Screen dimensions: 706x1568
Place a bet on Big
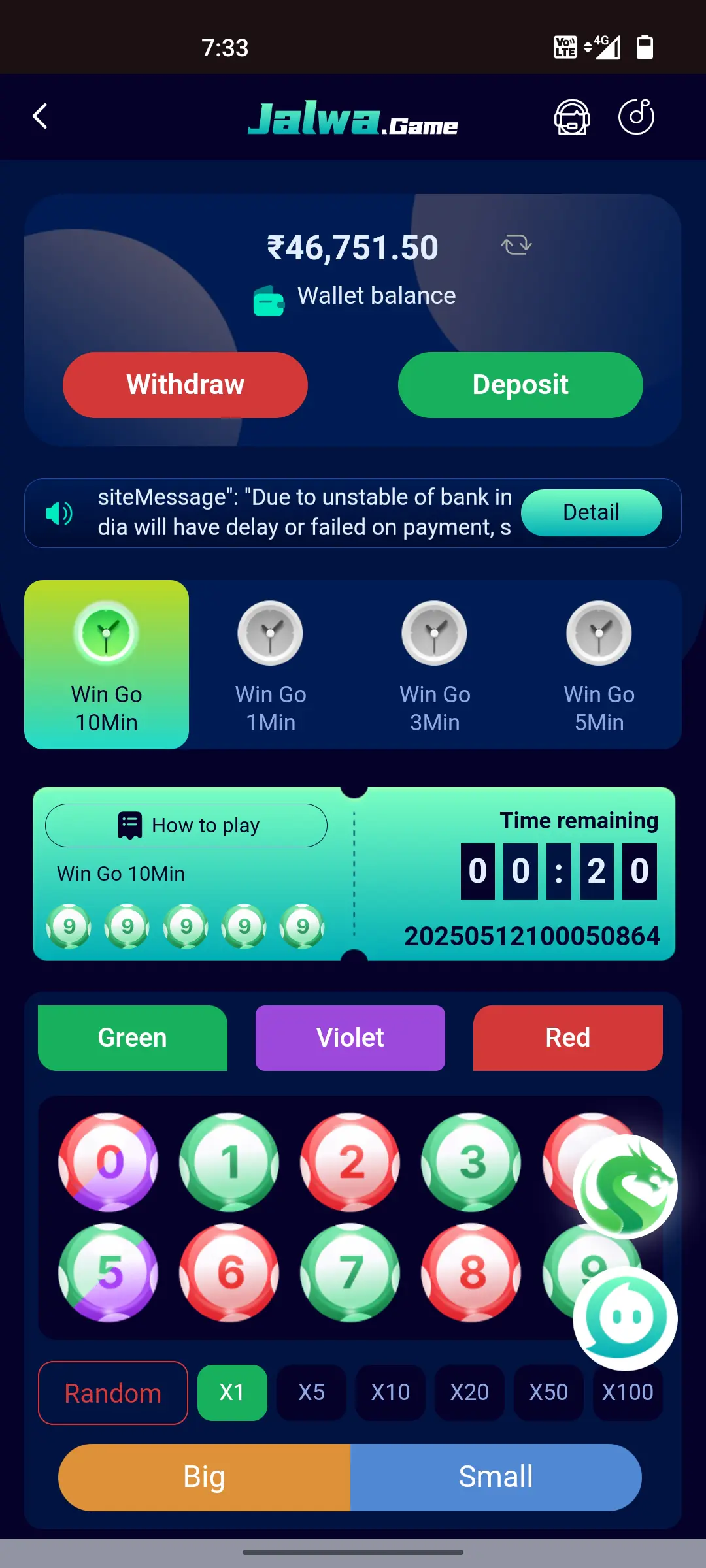coord(205,1477)
